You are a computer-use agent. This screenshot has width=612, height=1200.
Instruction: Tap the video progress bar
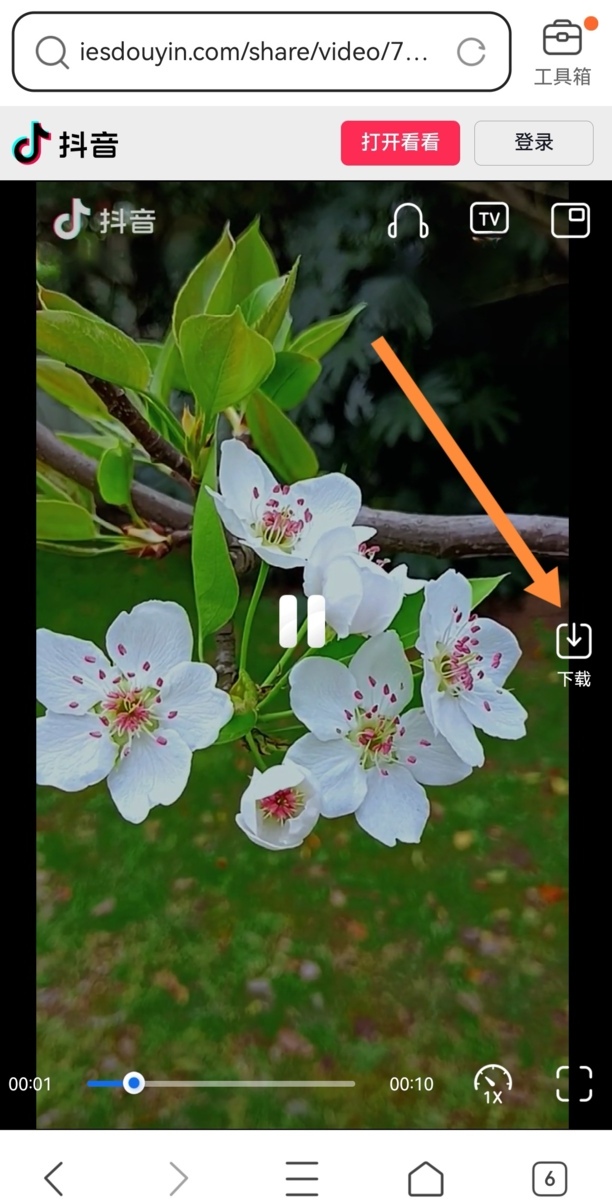click(x=220, y=1083)
